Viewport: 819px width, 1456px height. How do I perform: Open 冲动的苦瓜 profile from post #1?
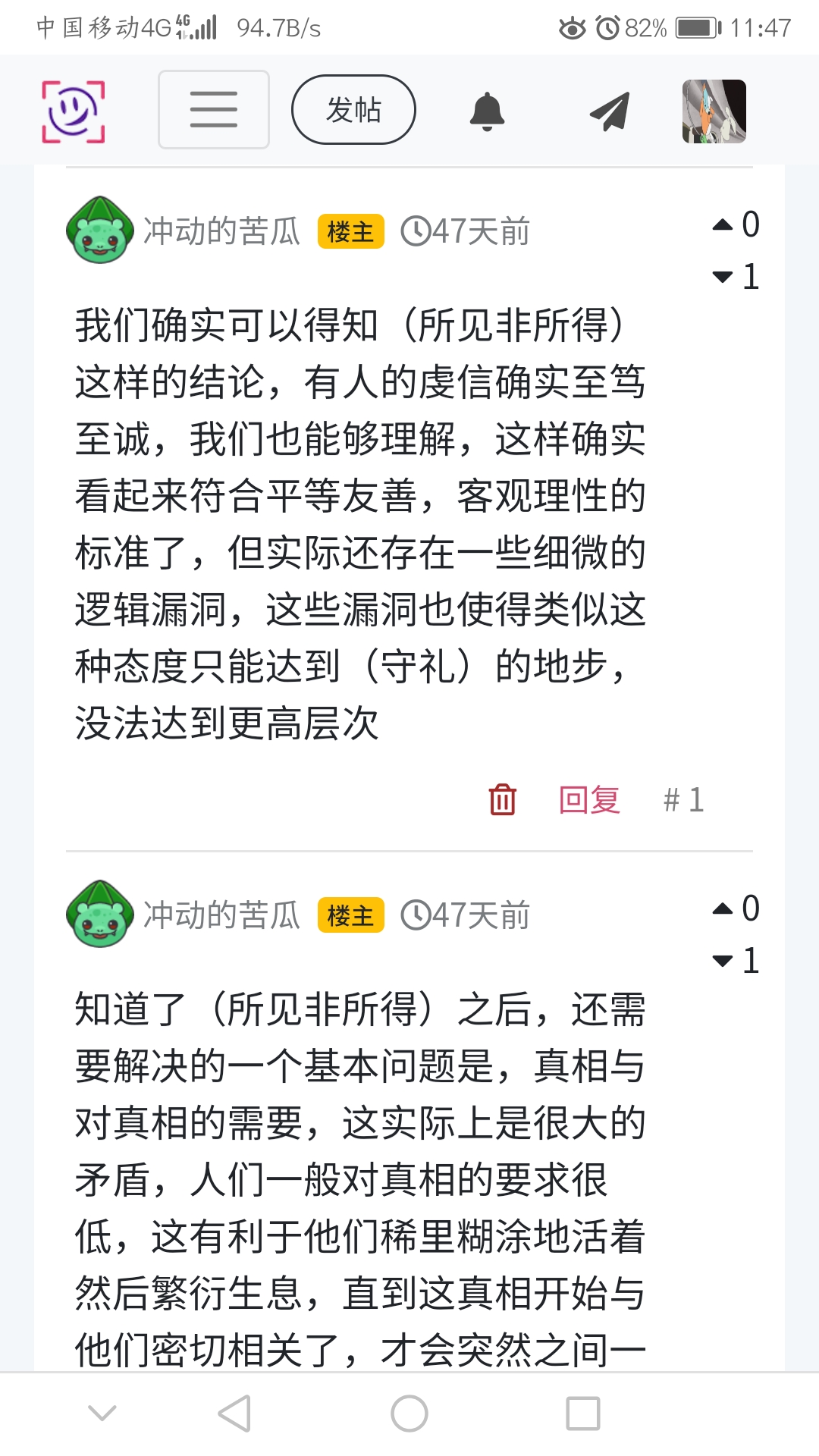coord(221,231)
